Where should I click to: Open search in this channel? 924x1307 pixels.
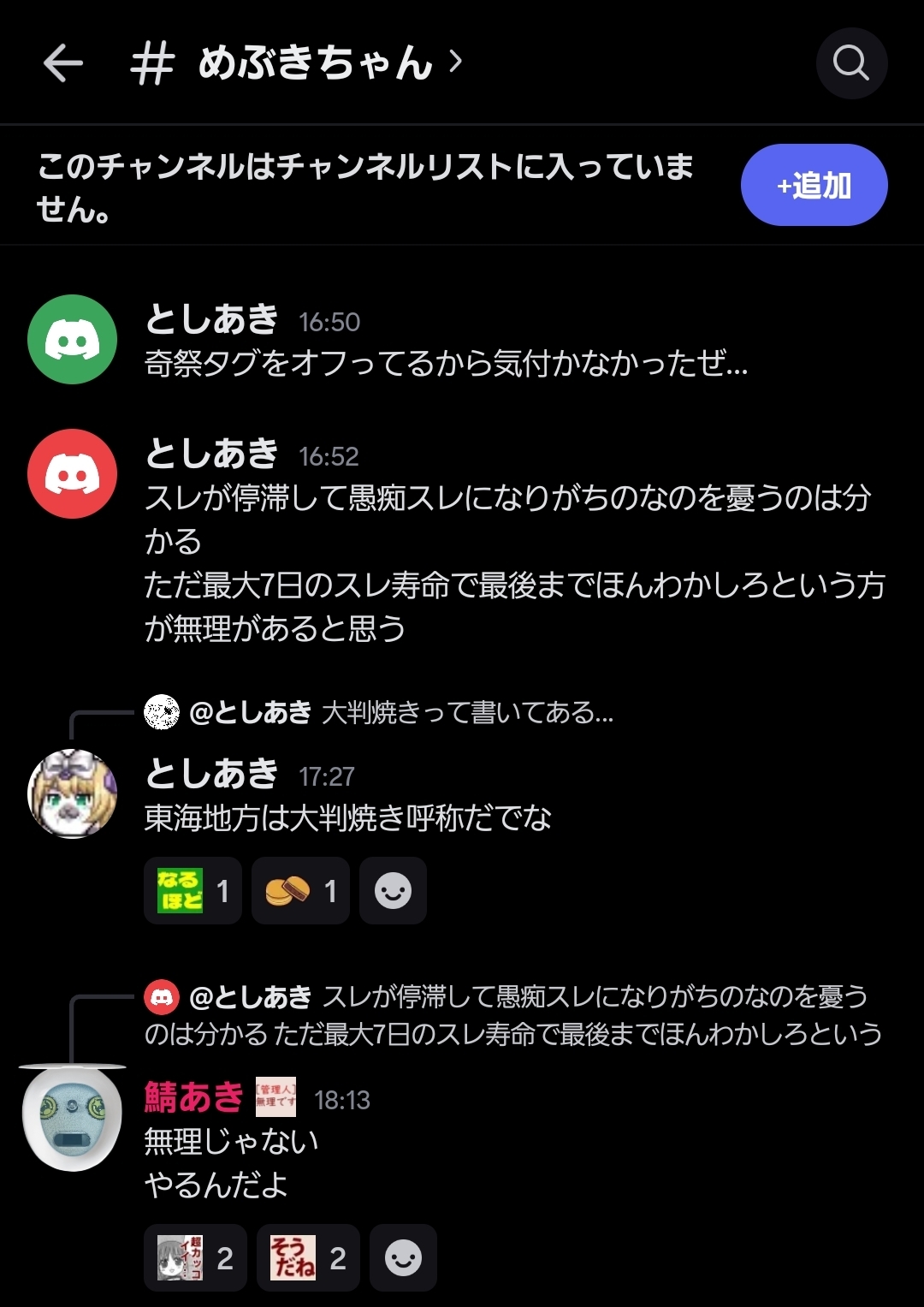click(x=851, y=62)
